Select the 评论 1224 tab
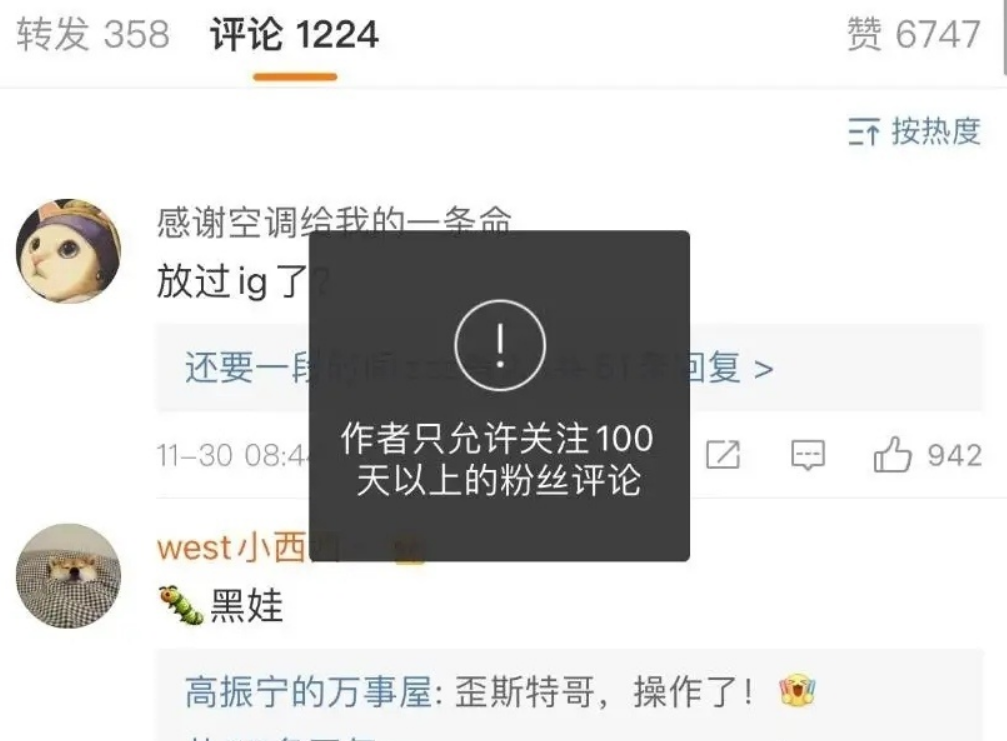1007x741 pixels. click(x=294, y=35)
